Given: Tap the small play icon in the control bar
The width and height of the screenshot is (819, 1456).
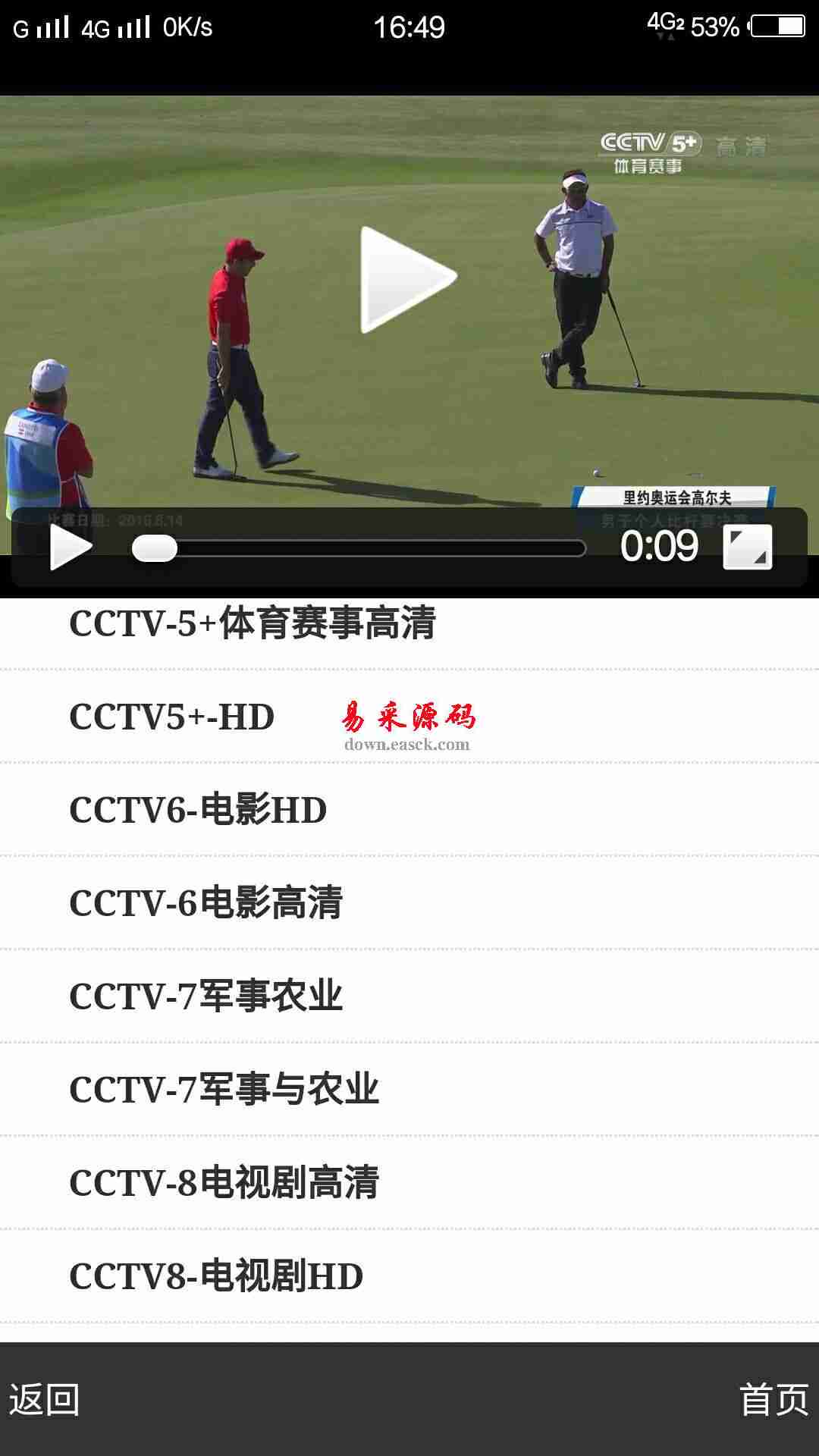Looking at the screenshot, I should coord(71,547).
